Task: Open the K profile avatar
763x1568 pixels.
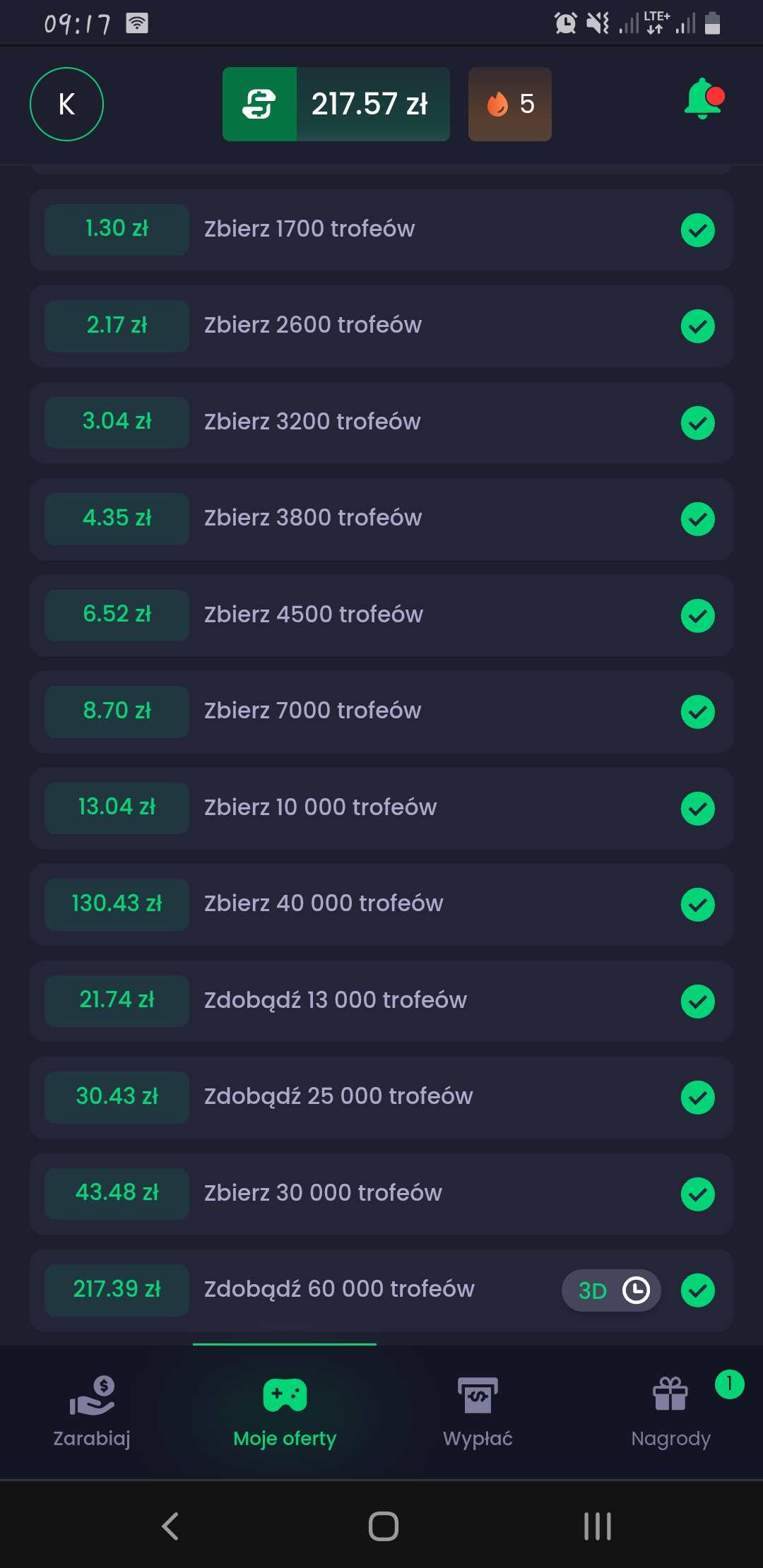Action: tap(66, 104)
